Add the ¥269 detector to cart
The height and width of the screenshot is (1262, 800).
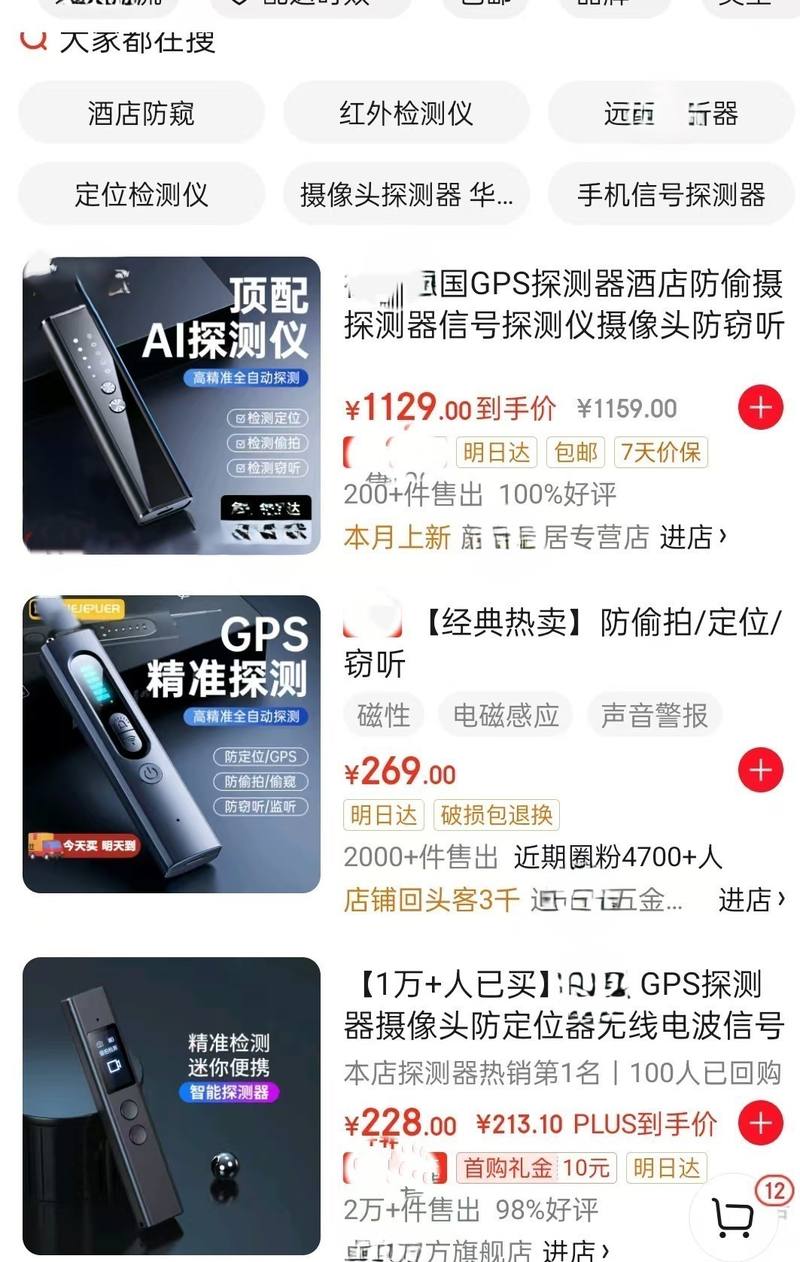761,770
